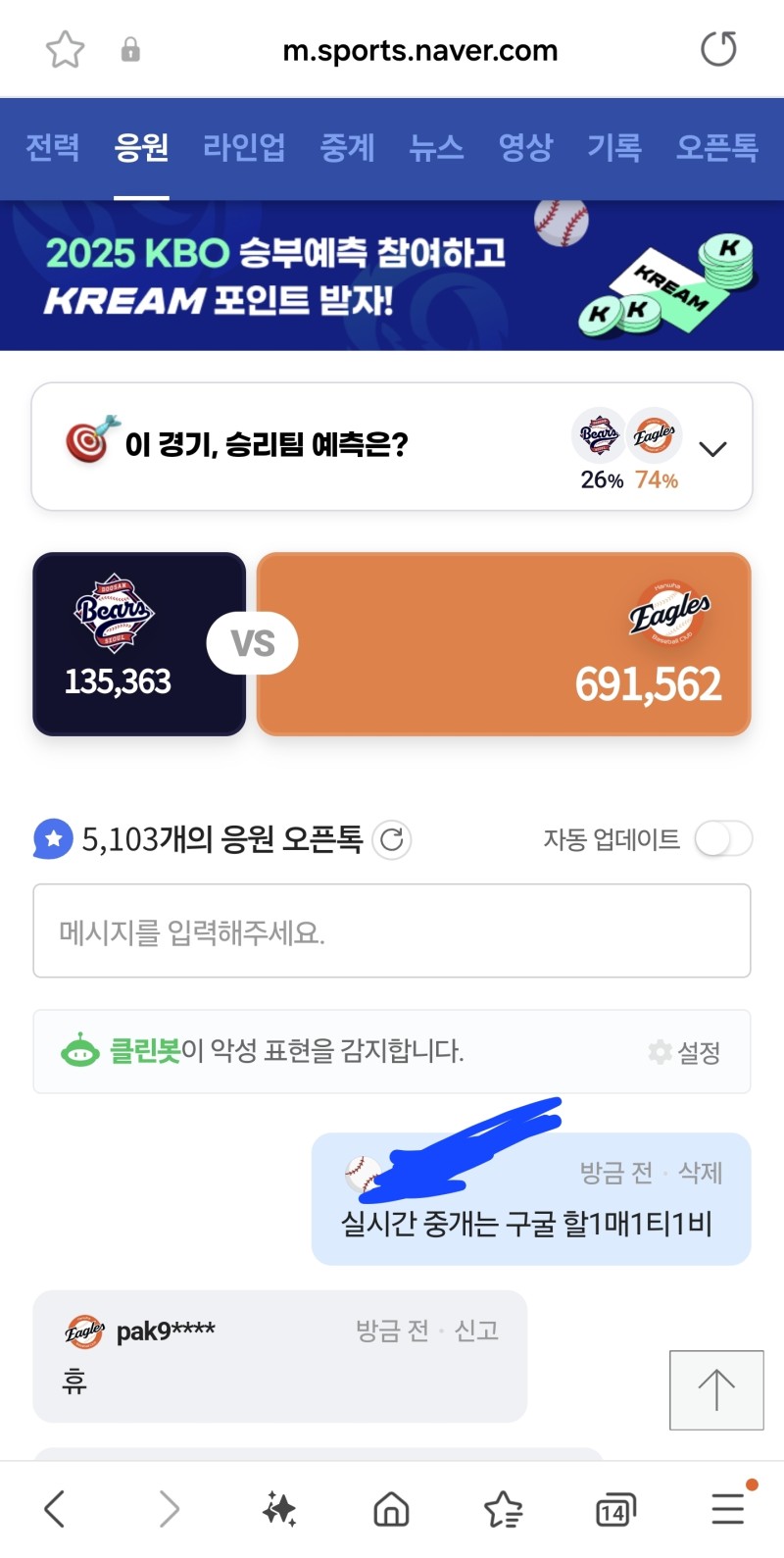
Task: Open the m.sports.naver.com address bar
Action: coord(419,50)
